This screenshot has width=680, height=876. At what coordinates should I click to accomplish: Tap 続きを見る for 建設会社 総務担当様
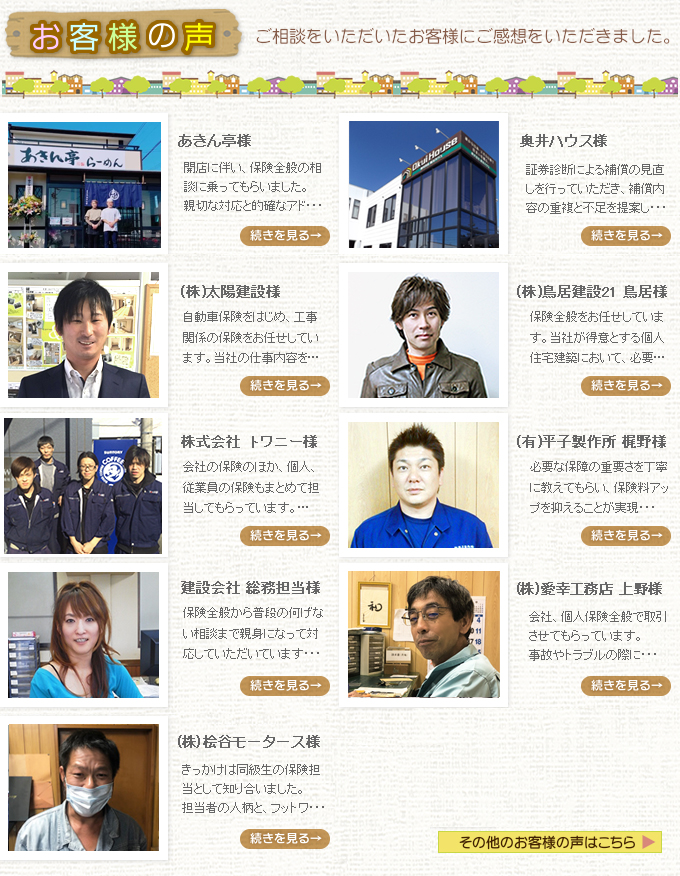(284, 685)
